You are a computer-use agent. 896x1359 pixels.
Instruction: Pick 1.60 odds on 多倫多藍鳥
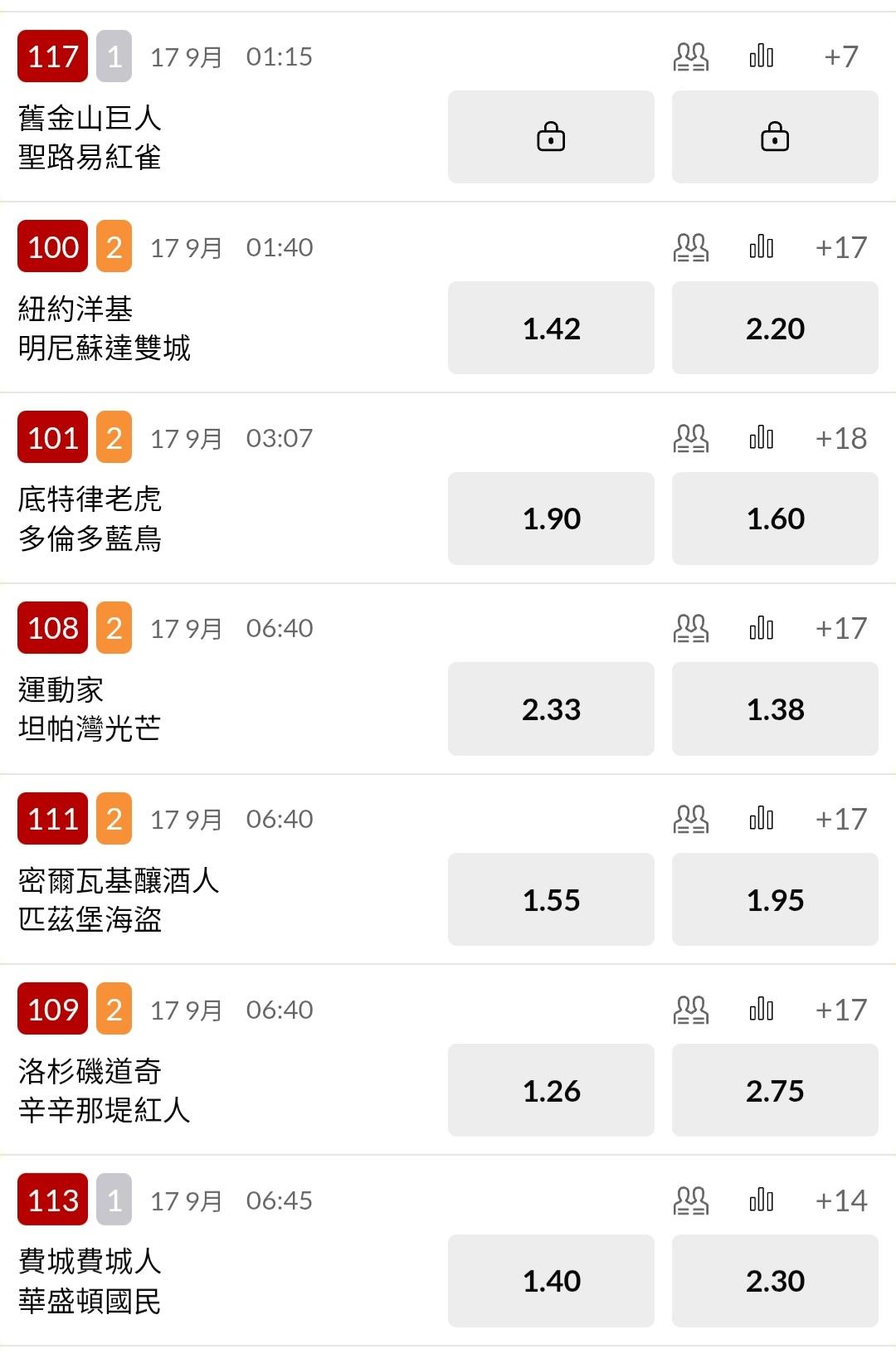775,519
